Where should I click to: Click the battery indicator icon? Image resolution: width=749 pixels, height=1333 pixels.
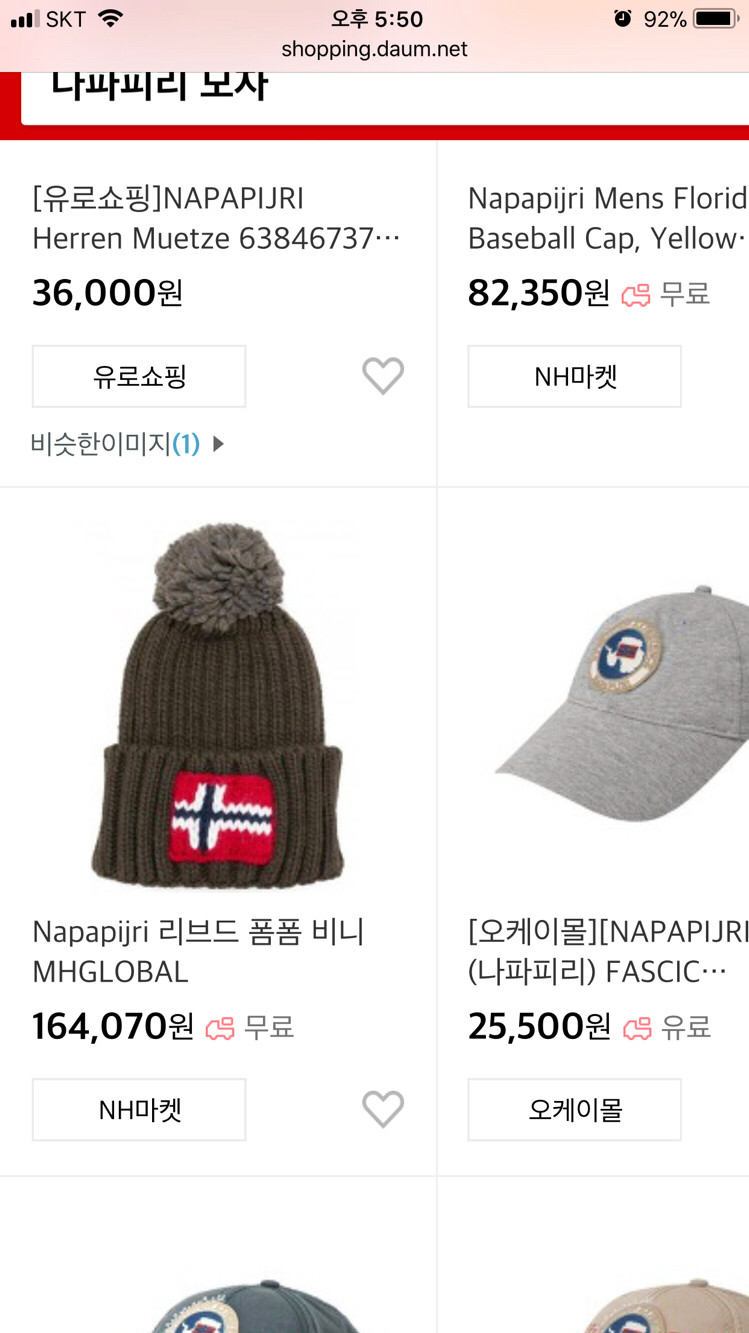714,16
